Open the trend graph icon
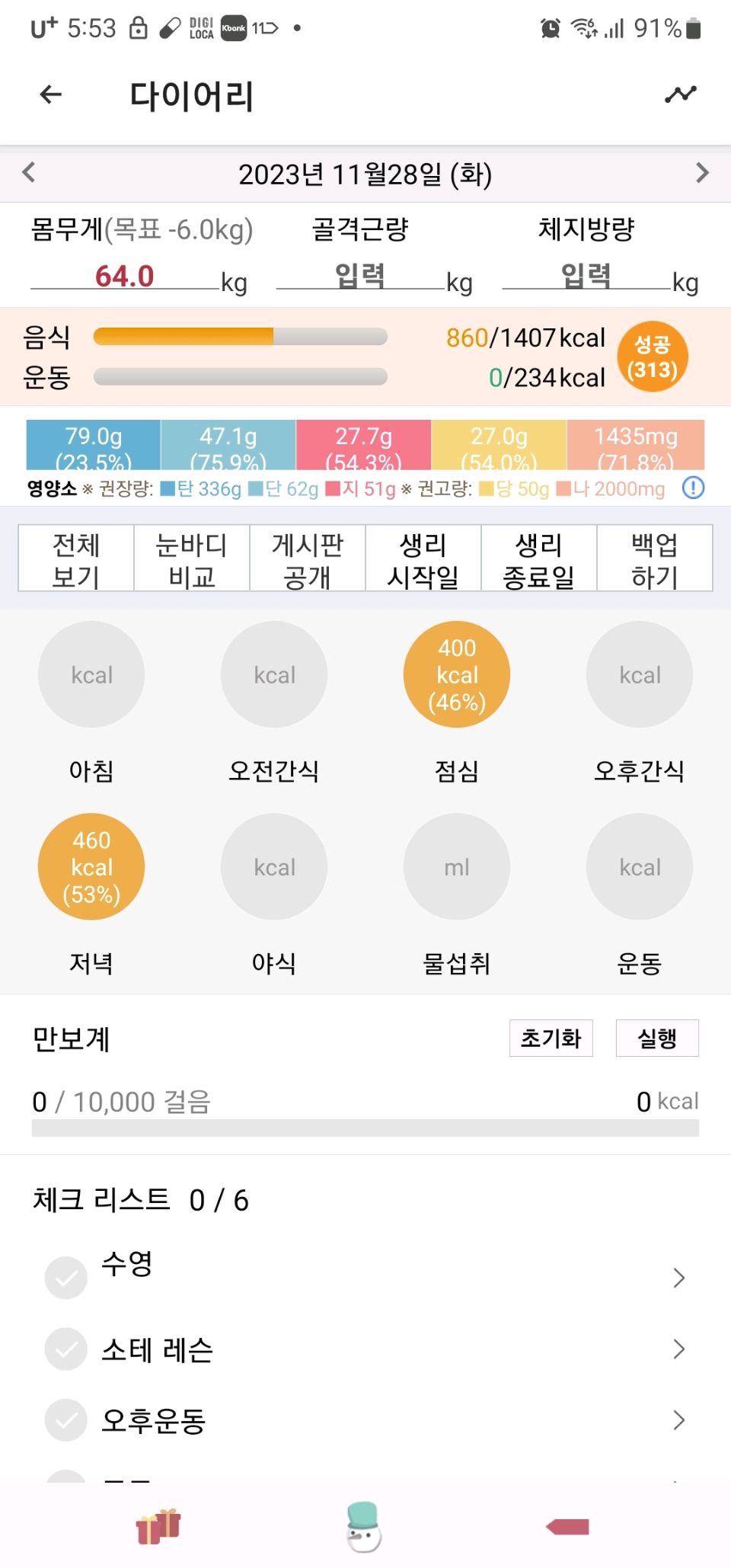The image size is (731, 1568). [x=680, y=94]
